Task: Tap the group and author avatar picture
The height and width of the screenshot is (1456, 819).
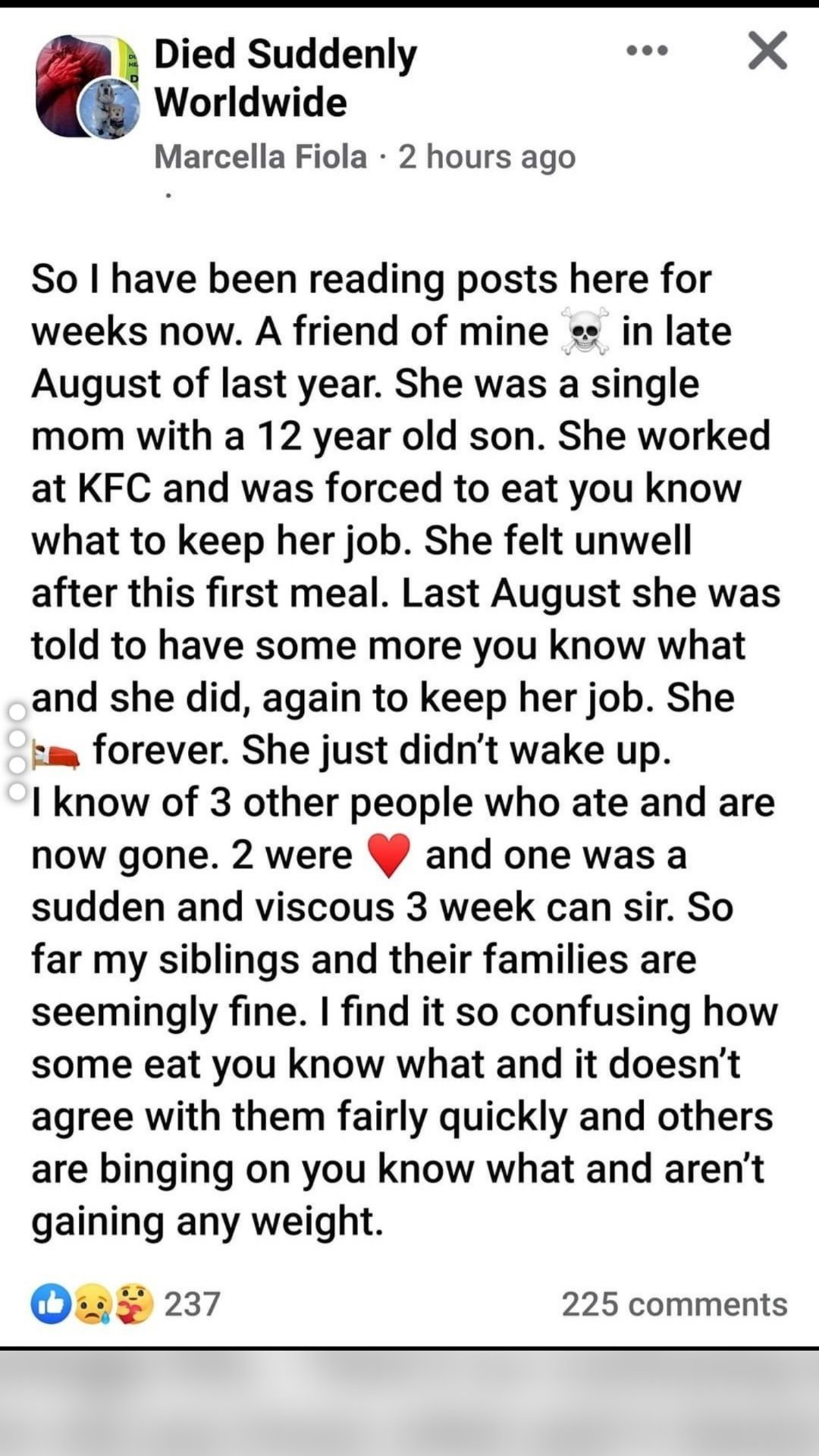Action: (87, 86)
